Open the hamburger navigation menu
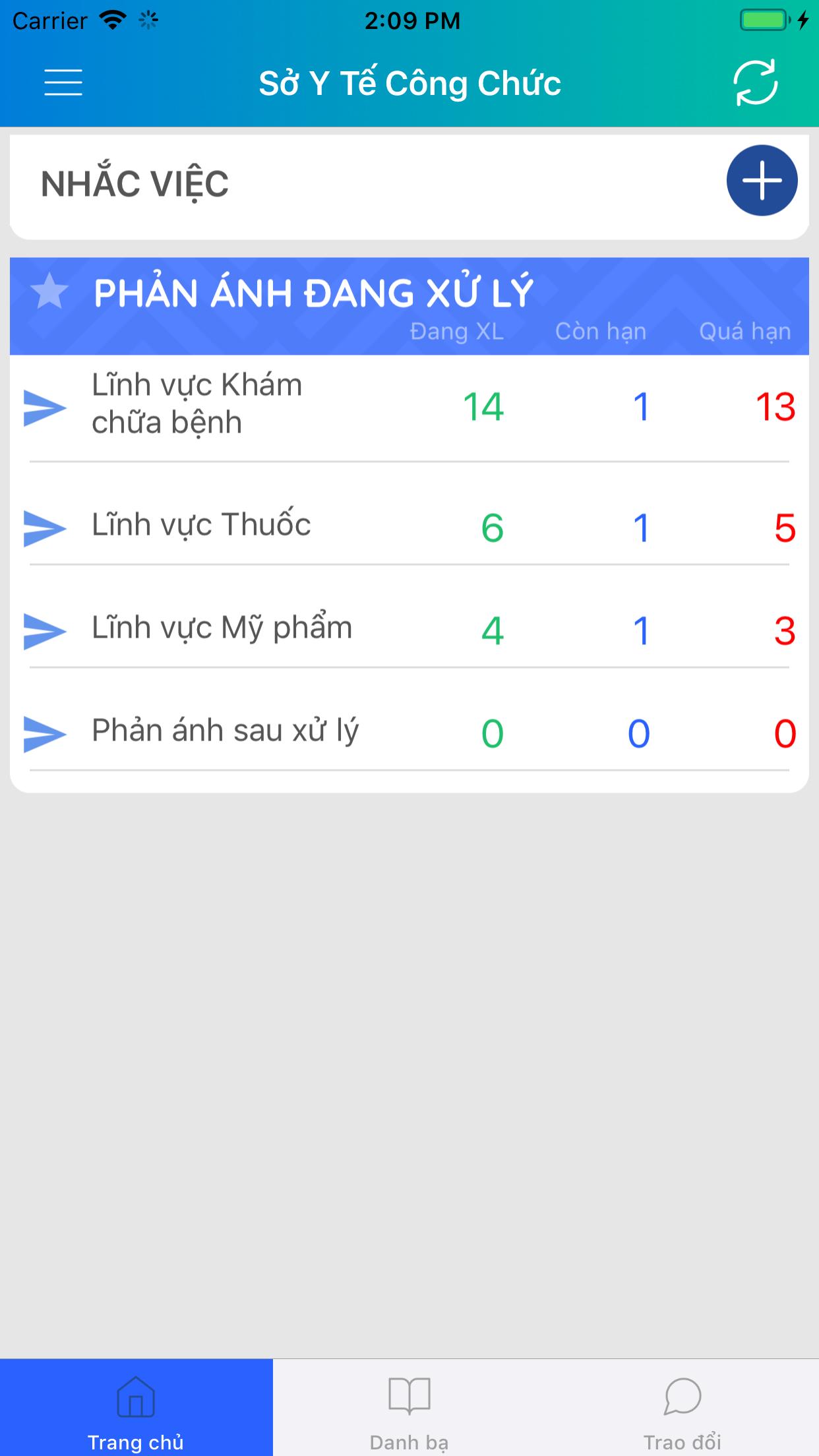Image resolution: width=819 pixels, height=1456 pixels. click(x=63, y=82)
